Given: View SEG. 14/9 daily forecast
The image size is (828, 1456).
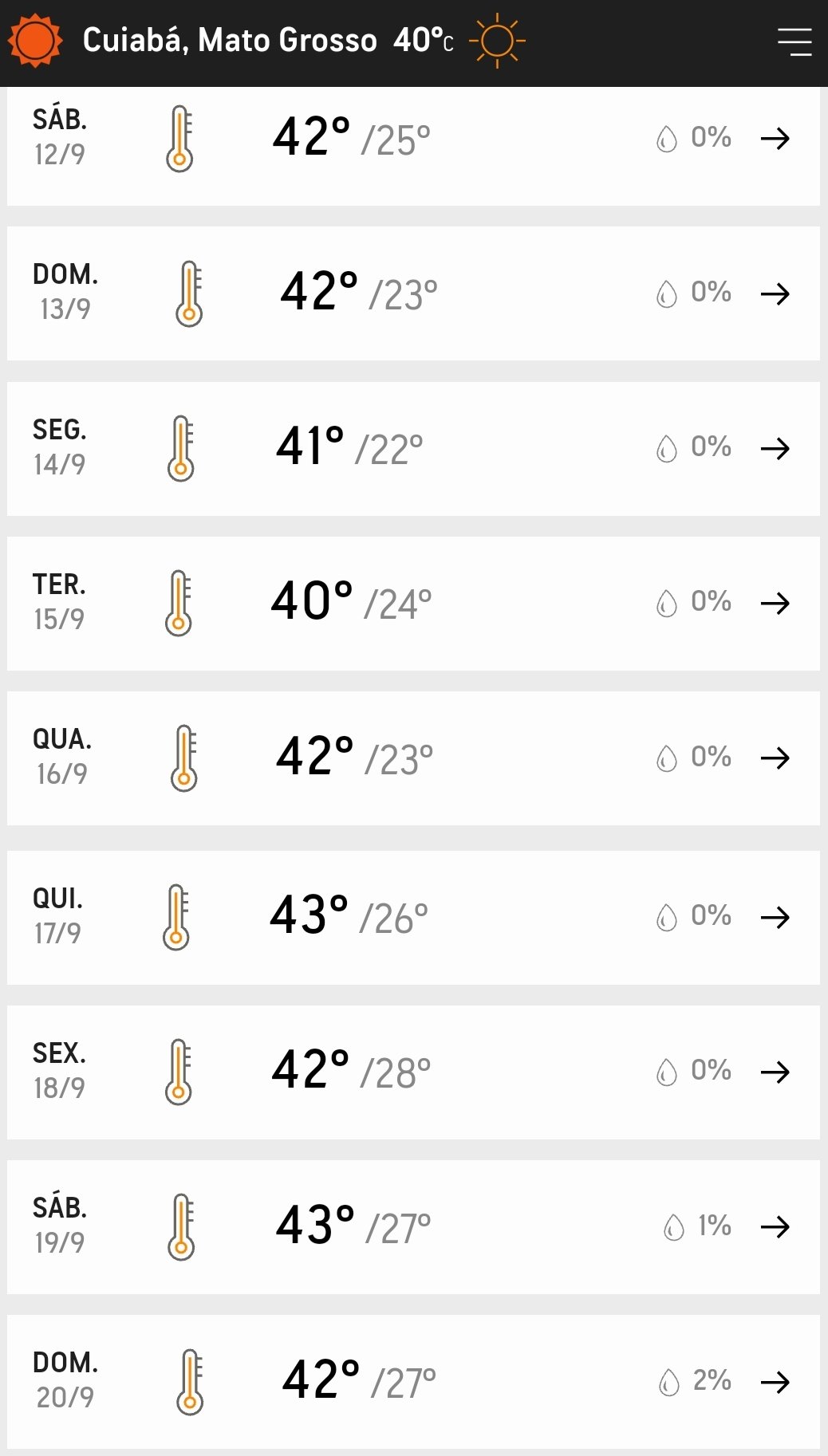Looking at the screenshot, I should pyautogui.click(x=413, y=448).
